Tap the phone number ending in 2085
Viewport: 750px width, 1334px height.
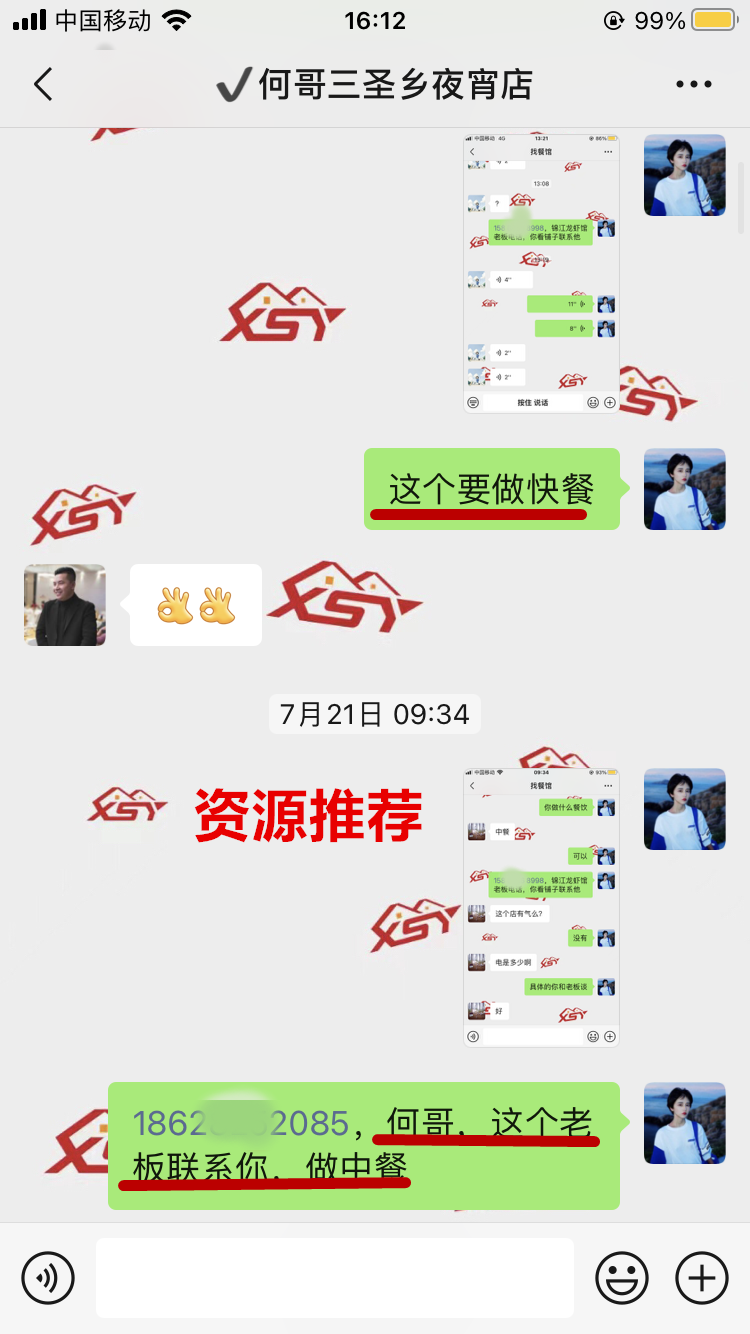point(240,1124)
